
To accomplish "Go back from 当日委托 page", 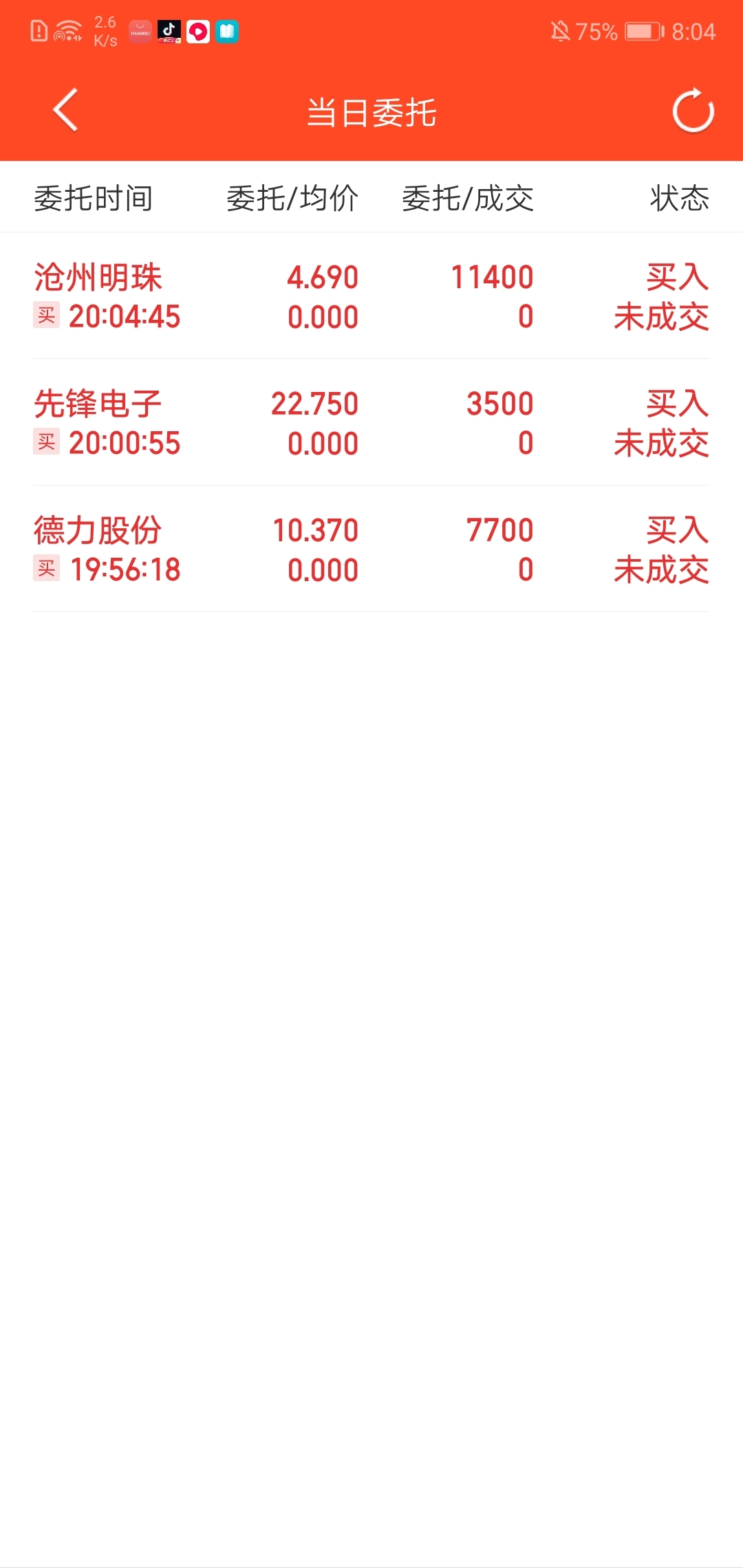I will pos(65,111).
